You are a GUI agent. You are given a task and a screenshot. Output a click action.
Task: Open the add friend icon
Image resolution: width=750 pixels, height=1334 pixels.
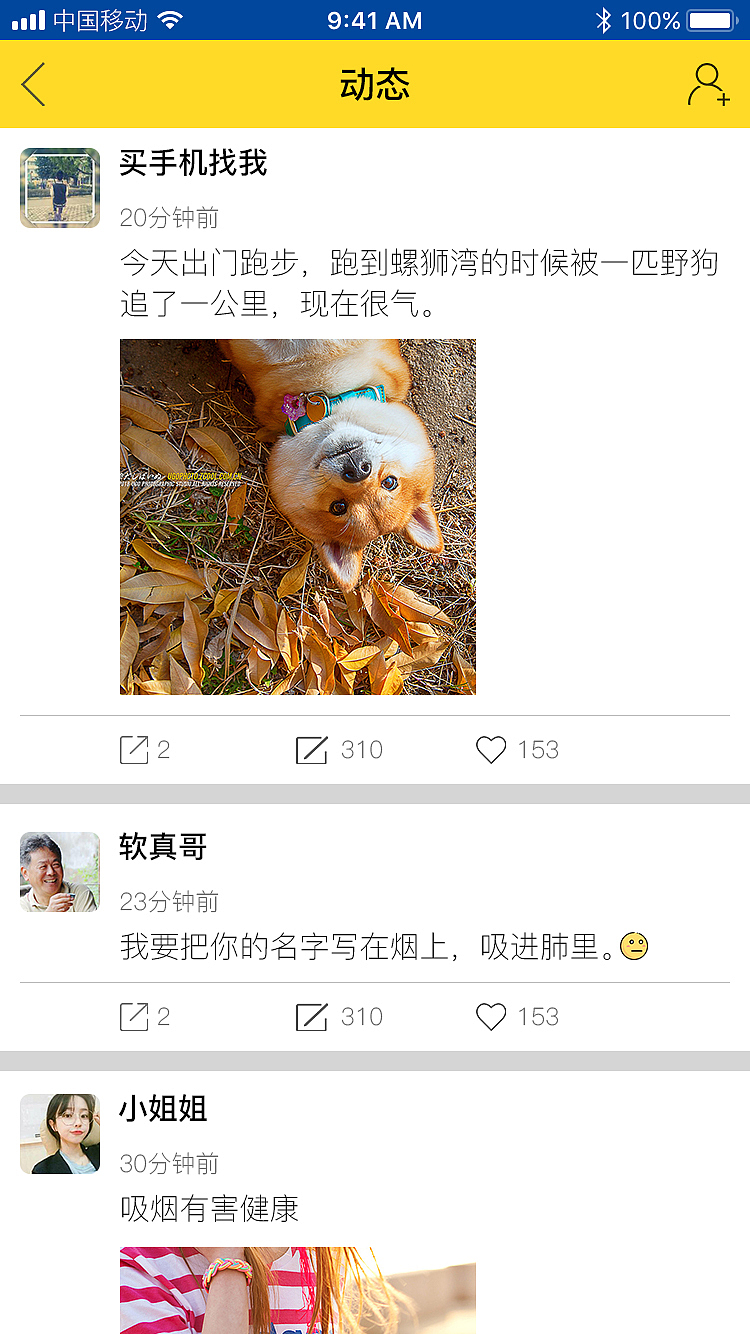pos(708,84)
